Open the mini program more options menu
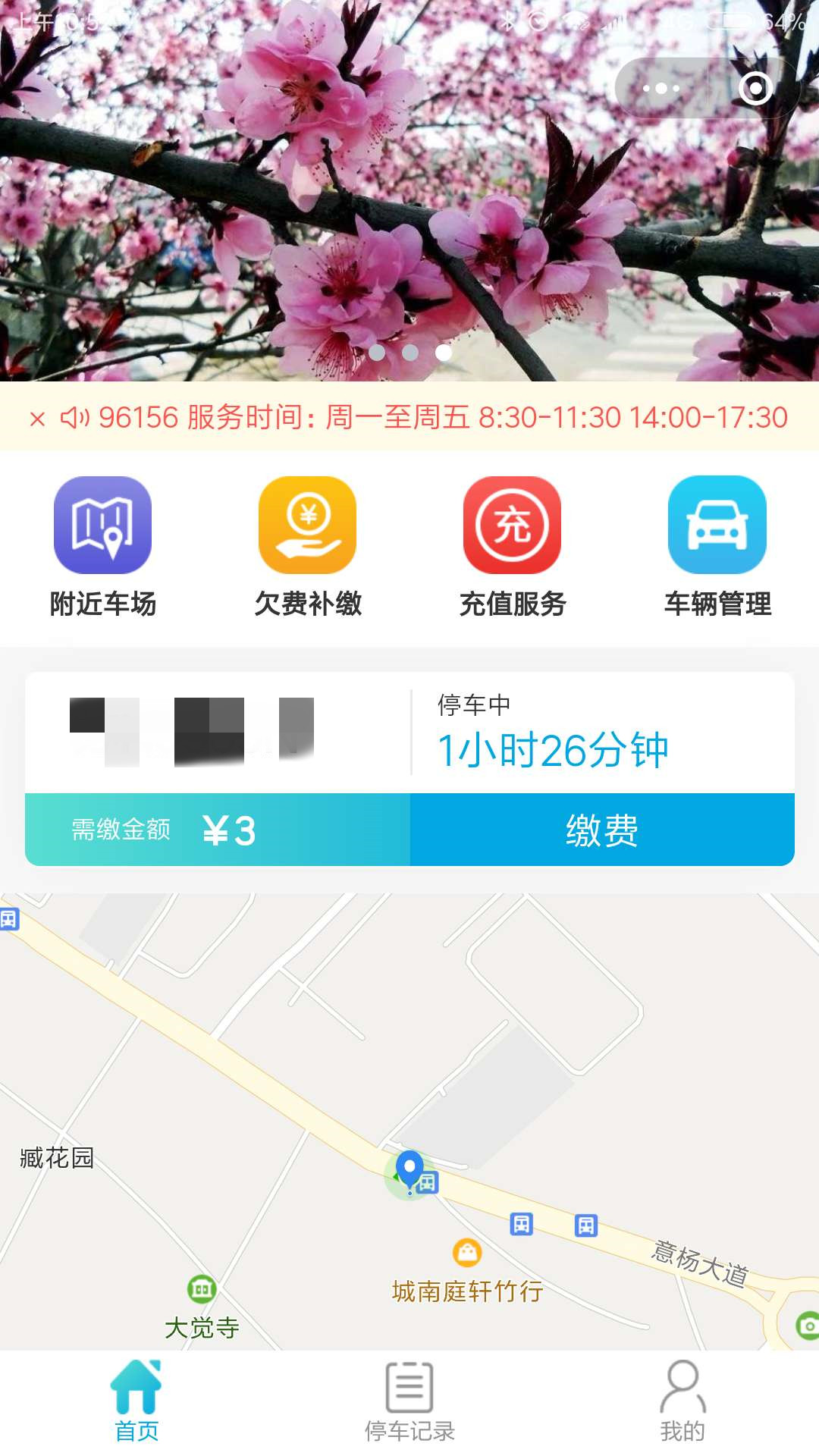 coord(661,89)
